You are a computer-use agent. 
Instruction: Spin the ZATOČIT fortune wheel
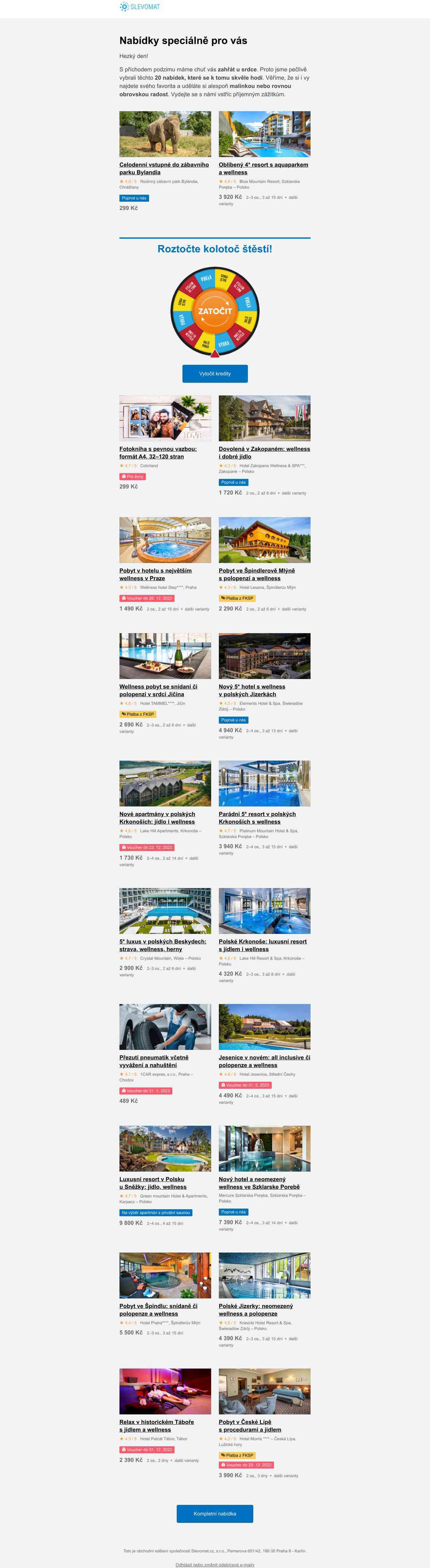(x=215, y=311)
